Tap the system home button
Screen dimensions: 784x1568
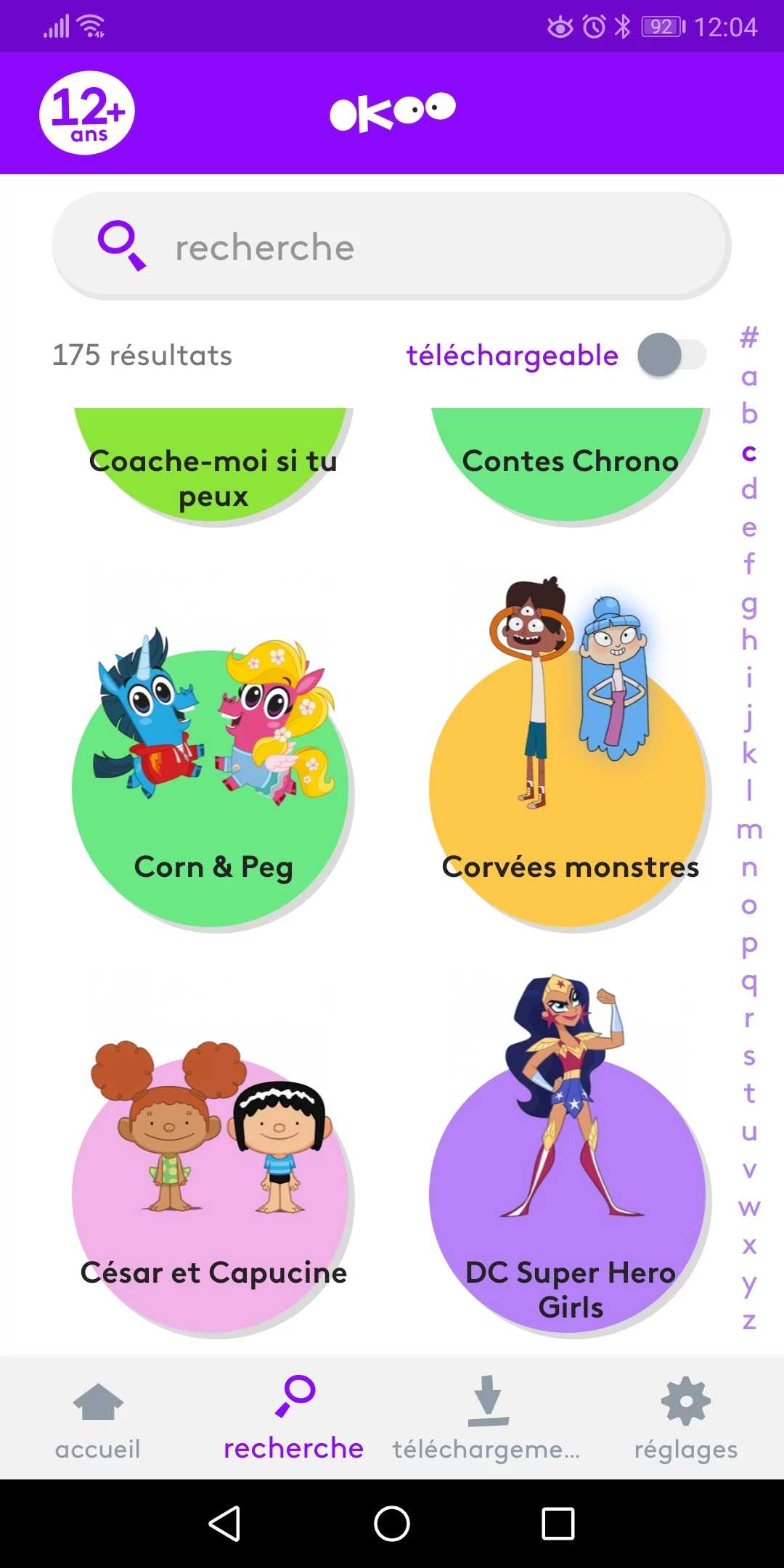click(x=392, y=1523)
